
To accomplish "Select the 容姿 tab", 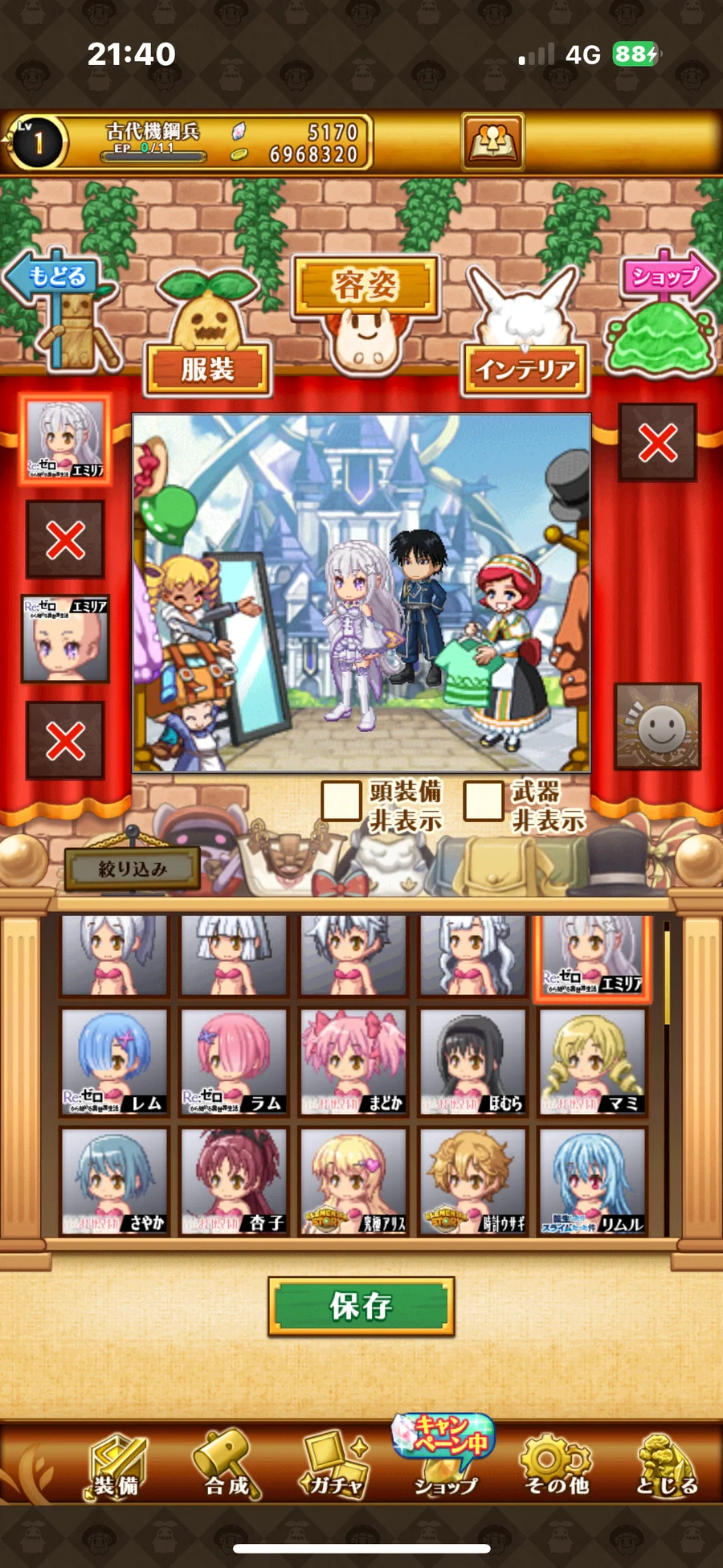I will (x=366, y=285).
